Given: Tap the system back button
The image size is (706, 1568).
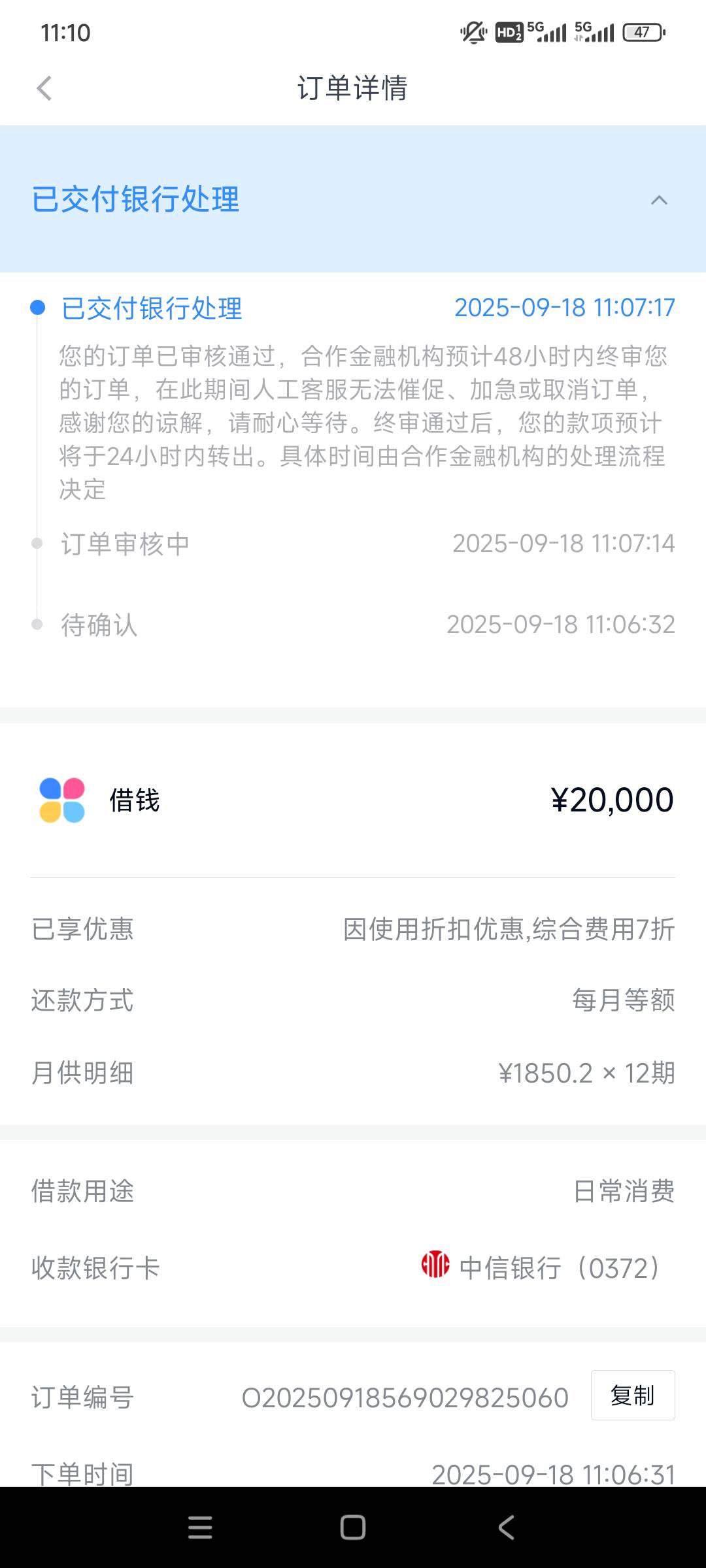Looking at the screenshot, I should [507, 1527].
